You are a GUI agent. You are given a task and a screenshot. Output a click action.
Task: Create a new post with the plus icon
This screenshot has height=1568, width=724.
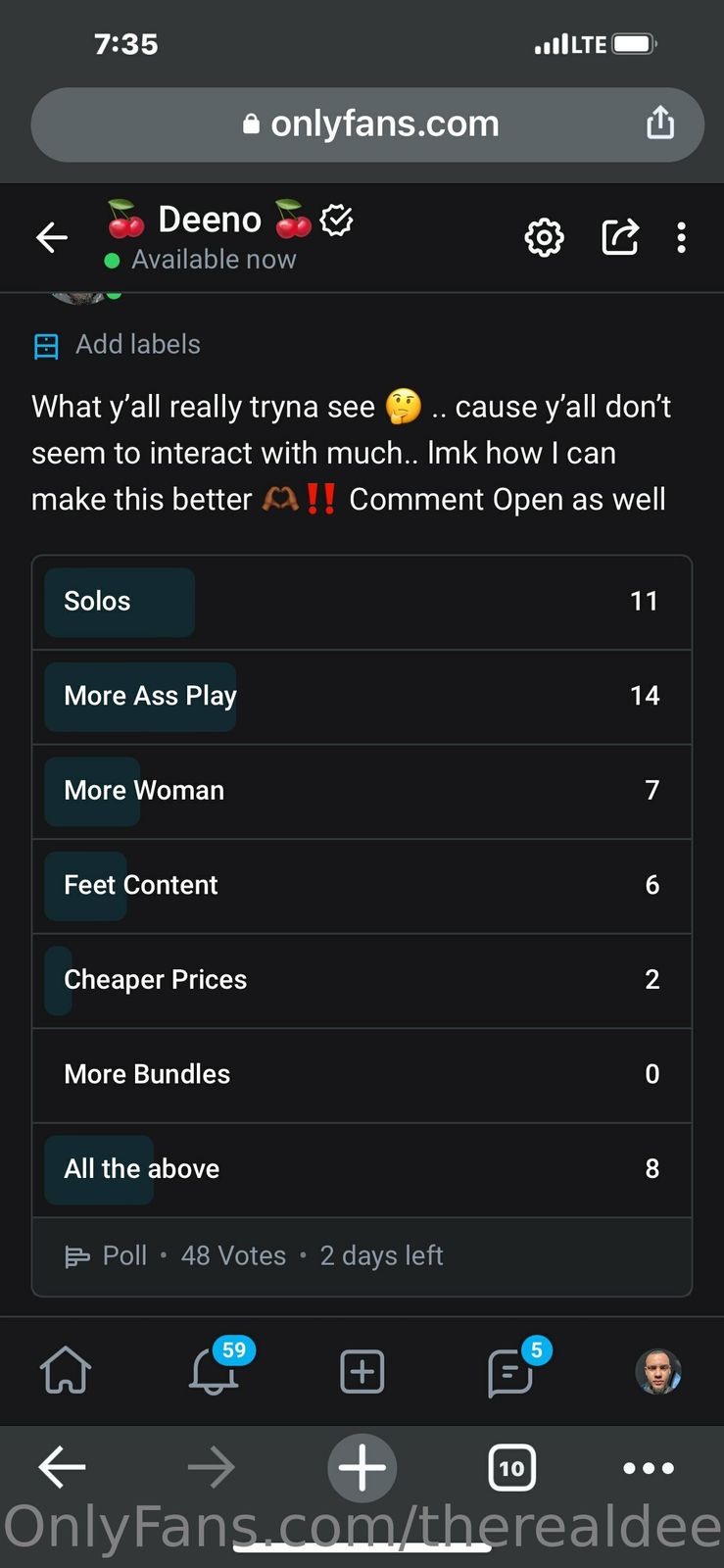tap(362, 1371)
